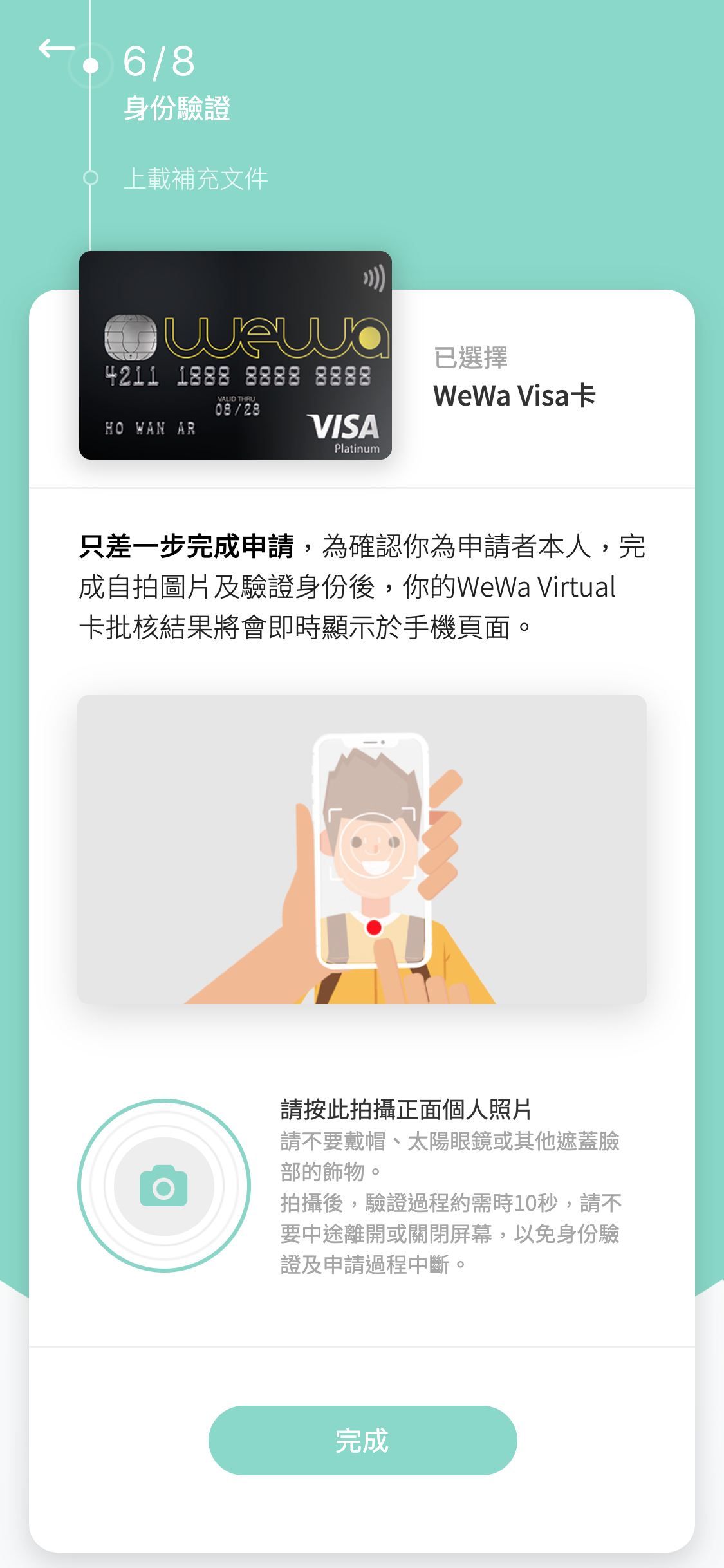Go back with the top-left arrow

pos(56,48)
